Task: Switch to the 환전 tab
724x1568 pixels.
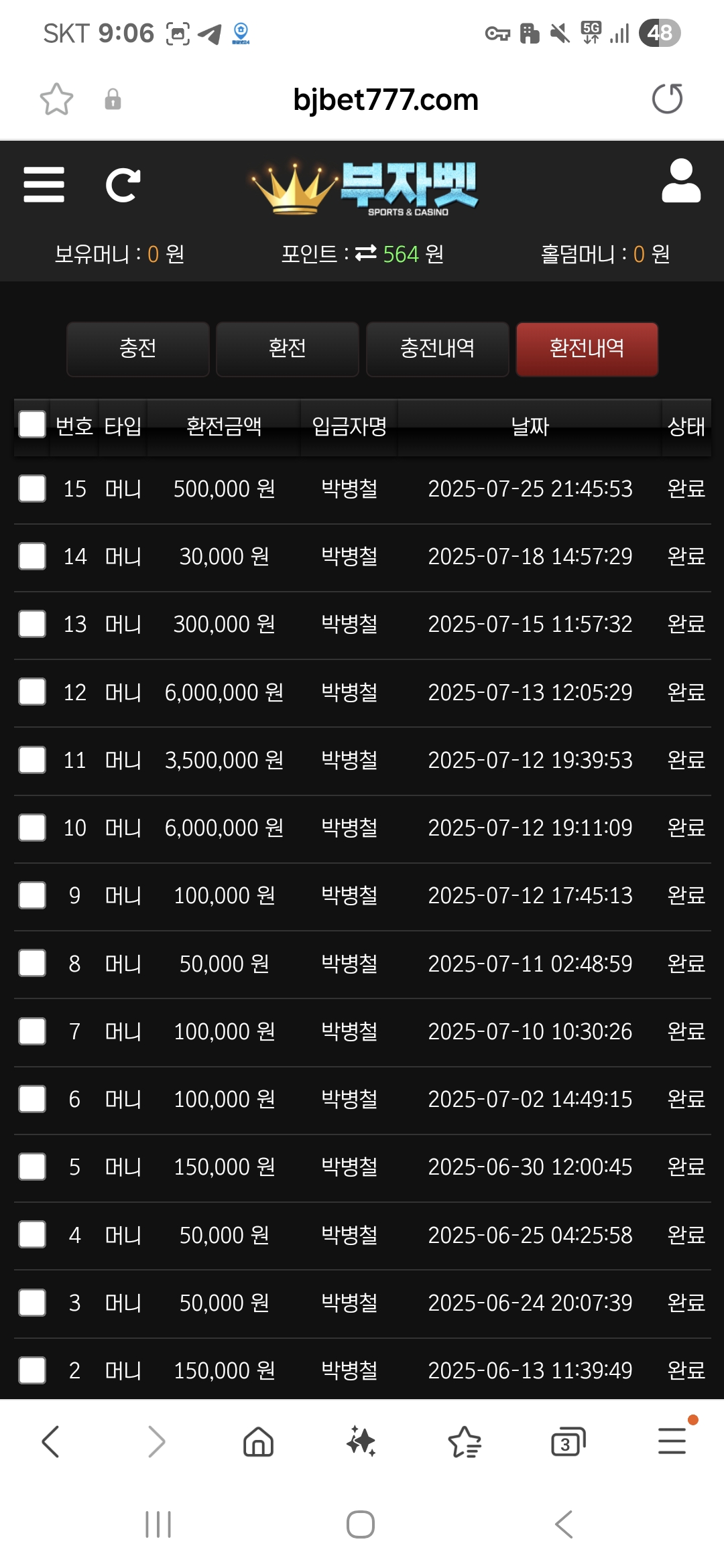Action: (288, 349)
